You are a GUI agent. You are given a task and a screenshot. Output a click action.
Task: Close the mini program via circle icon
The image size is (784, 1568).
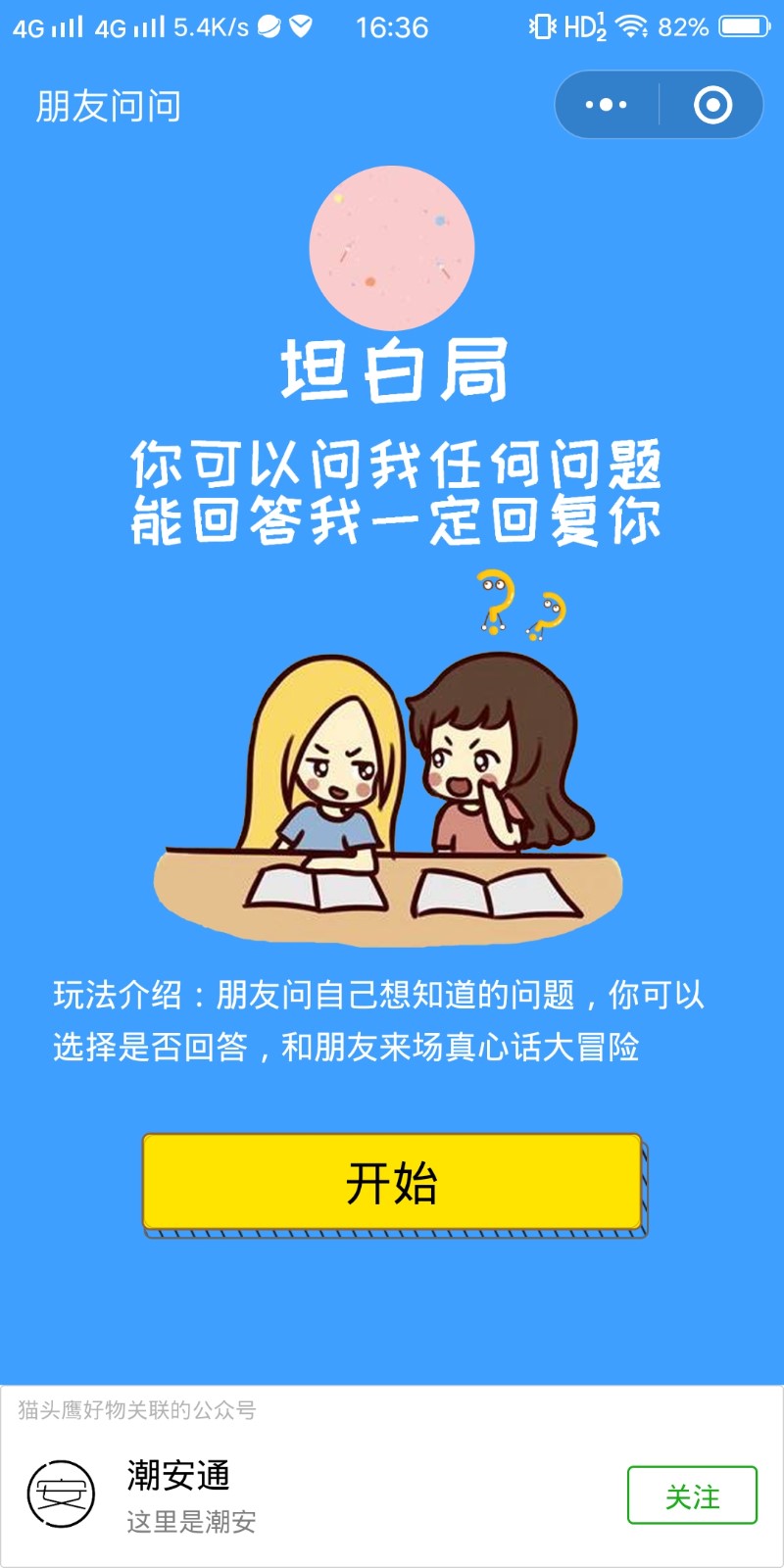point(712,104)
